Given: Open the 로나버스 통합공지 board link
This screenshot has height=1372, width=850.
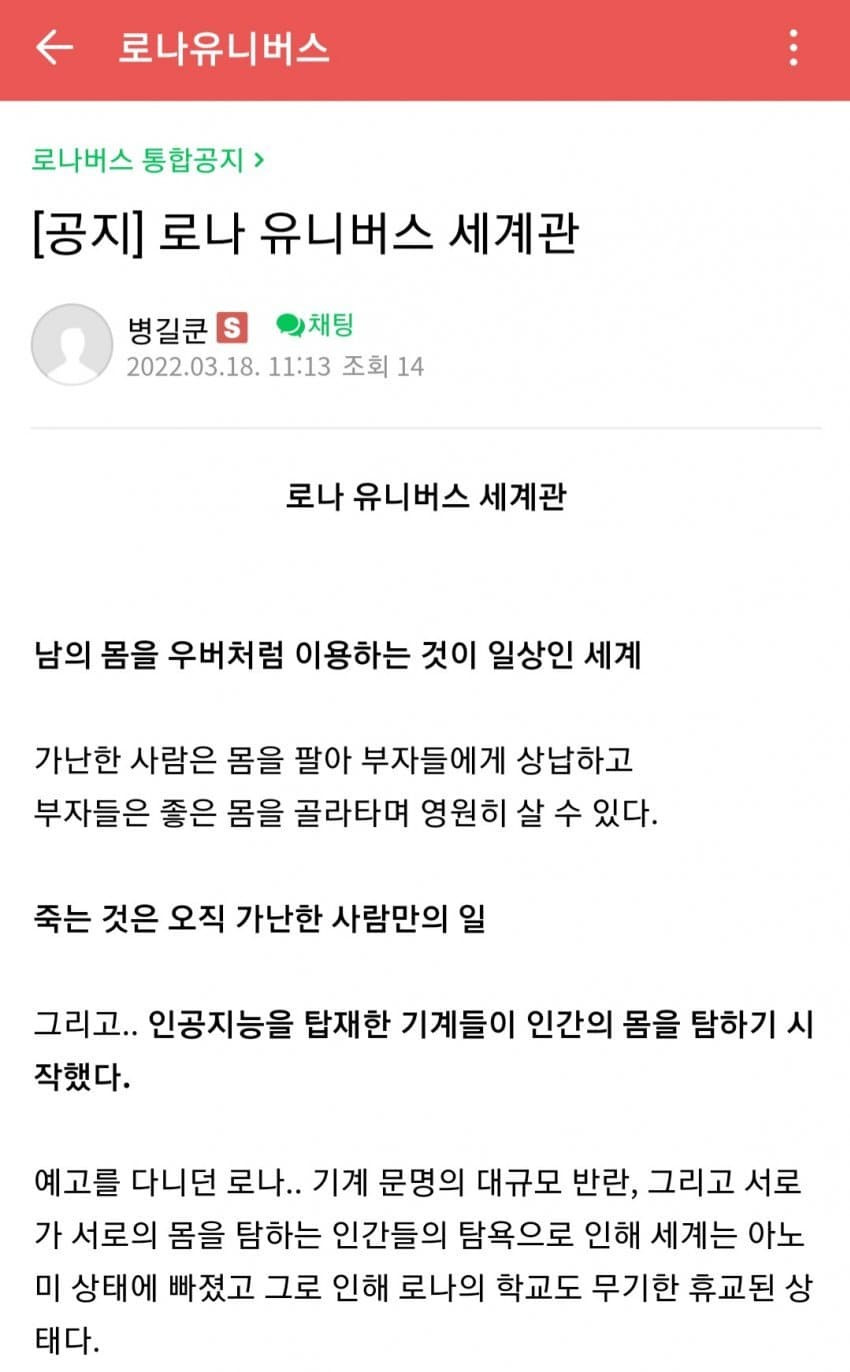Looking at the screenshot, I should click(x=147, y=159).
